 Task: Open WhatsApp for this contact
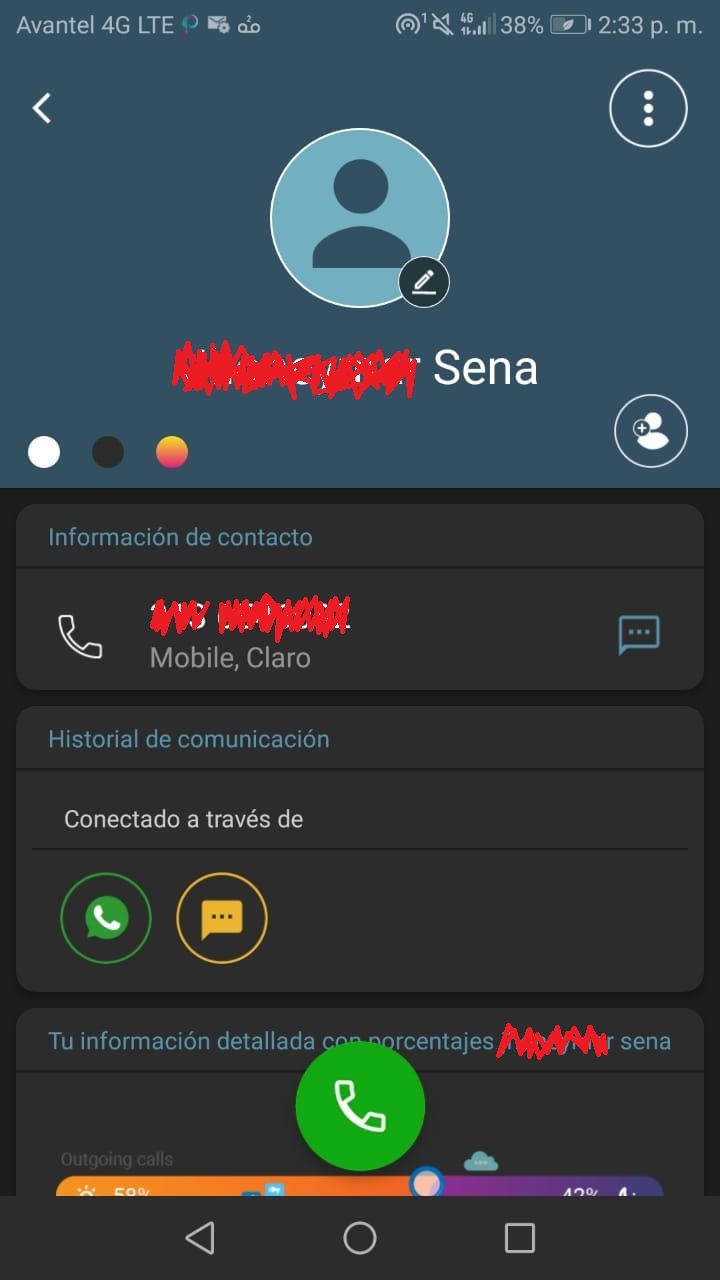click(106, 918)
